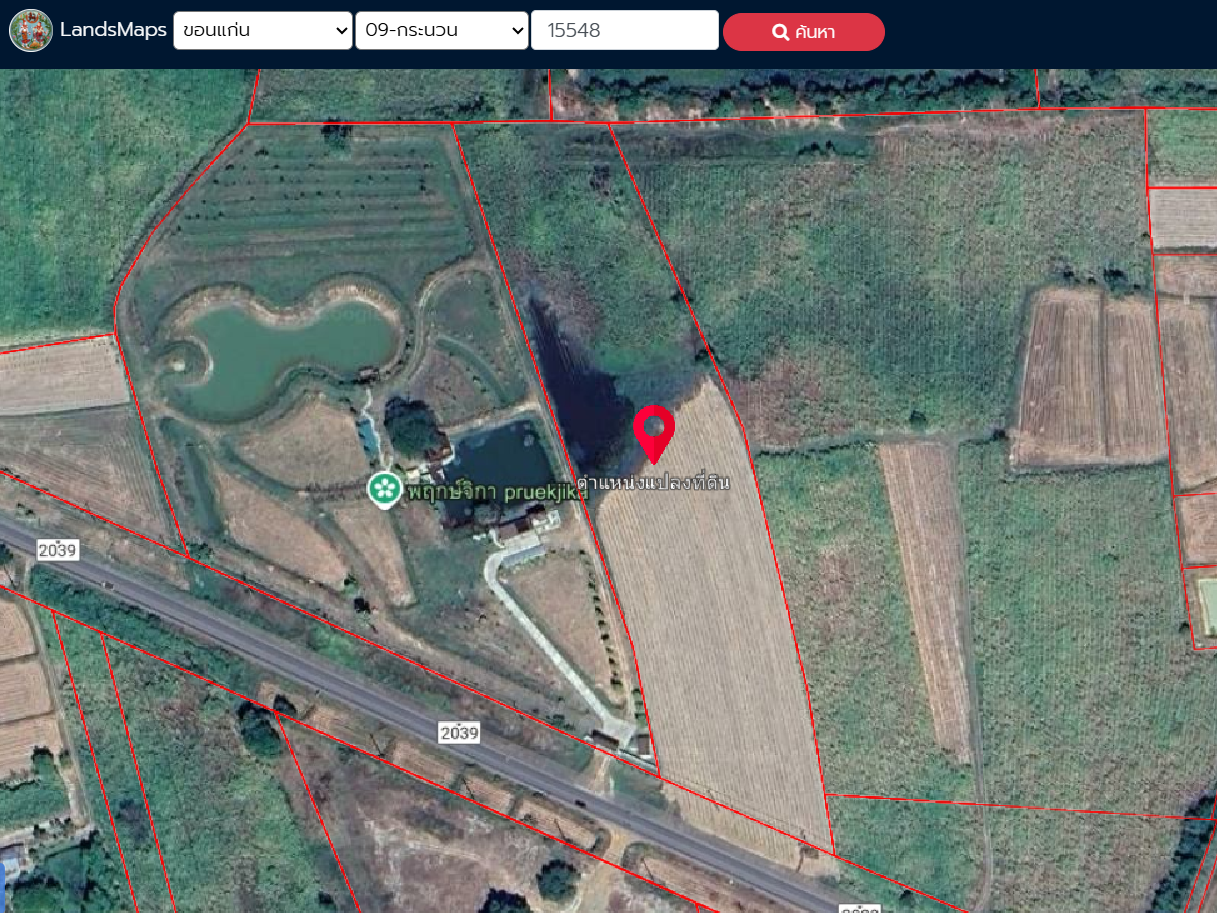Open the พฤกษ์จิกา pruekjika place marker
Viewport: 1217px width, 913px height.
point(383,490)
